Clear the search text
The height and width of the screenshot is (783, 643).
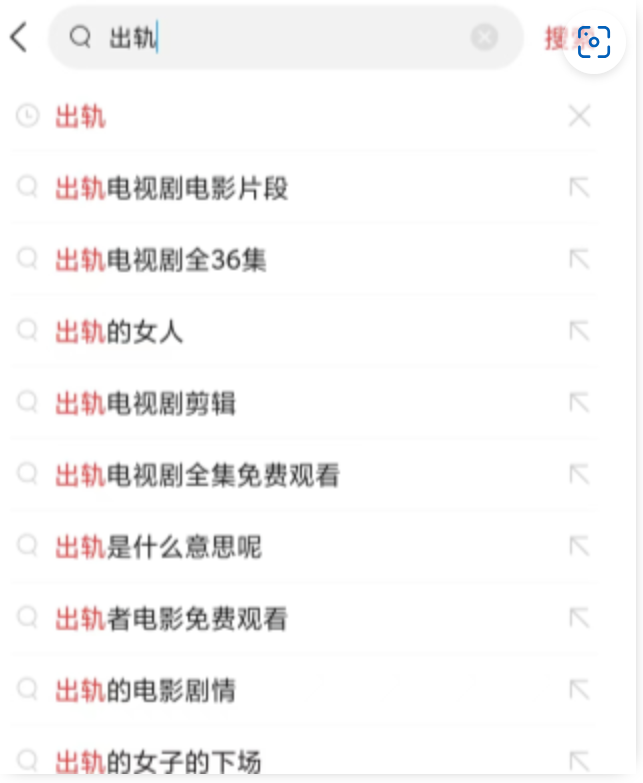[484, 38]
